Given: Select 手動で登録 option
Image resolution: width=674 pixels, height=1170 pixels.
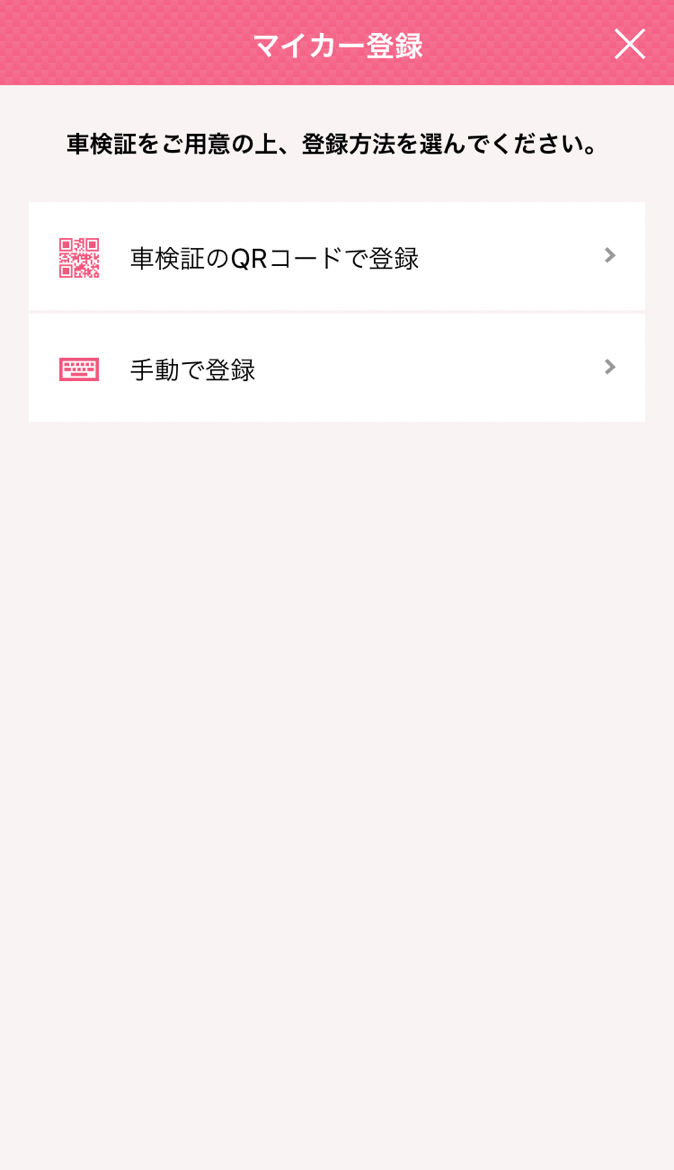Looking at the screenshot, I should [336, 369].
